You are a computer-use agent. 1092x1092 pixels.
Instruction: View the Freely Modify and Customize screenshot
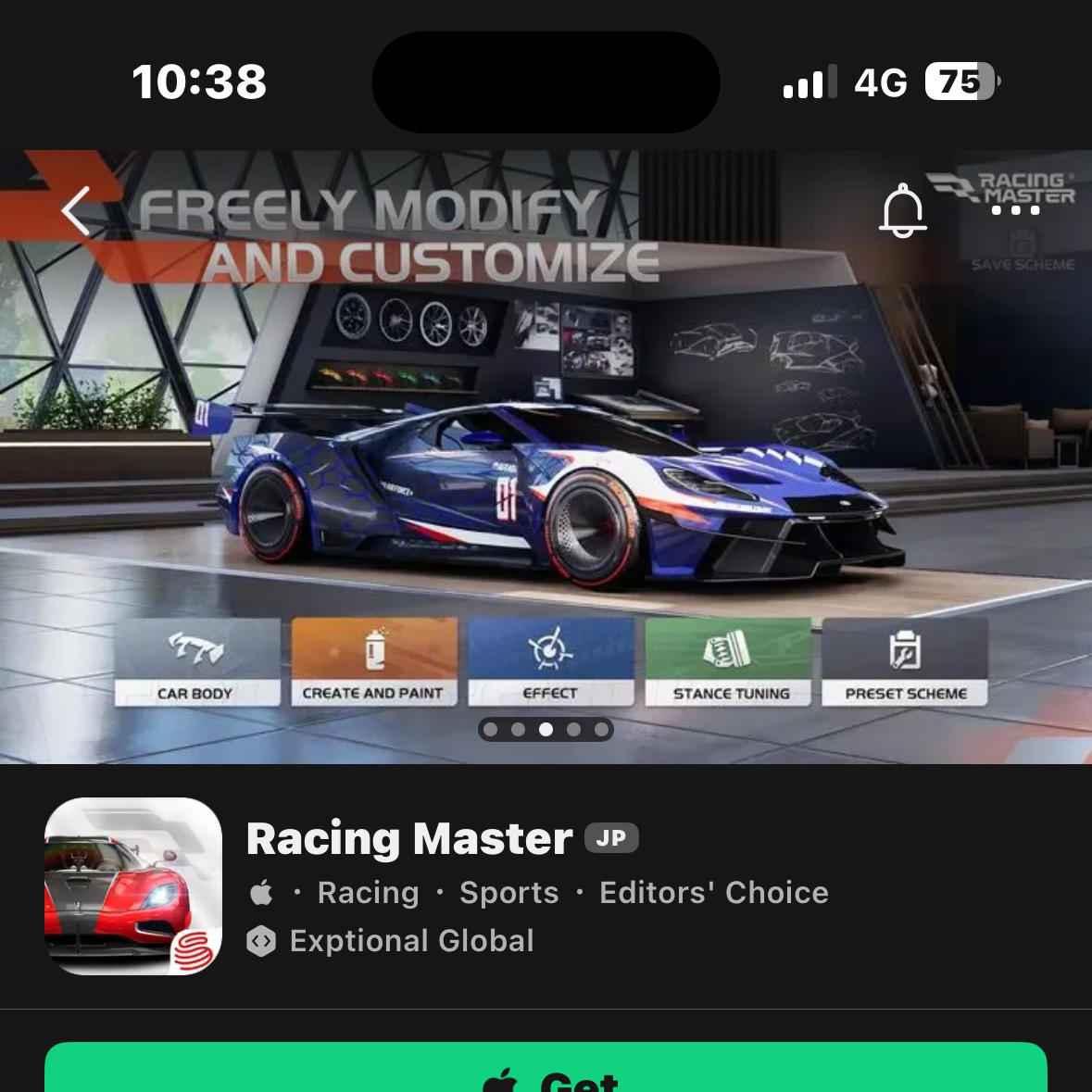click(x=546, y=445)
